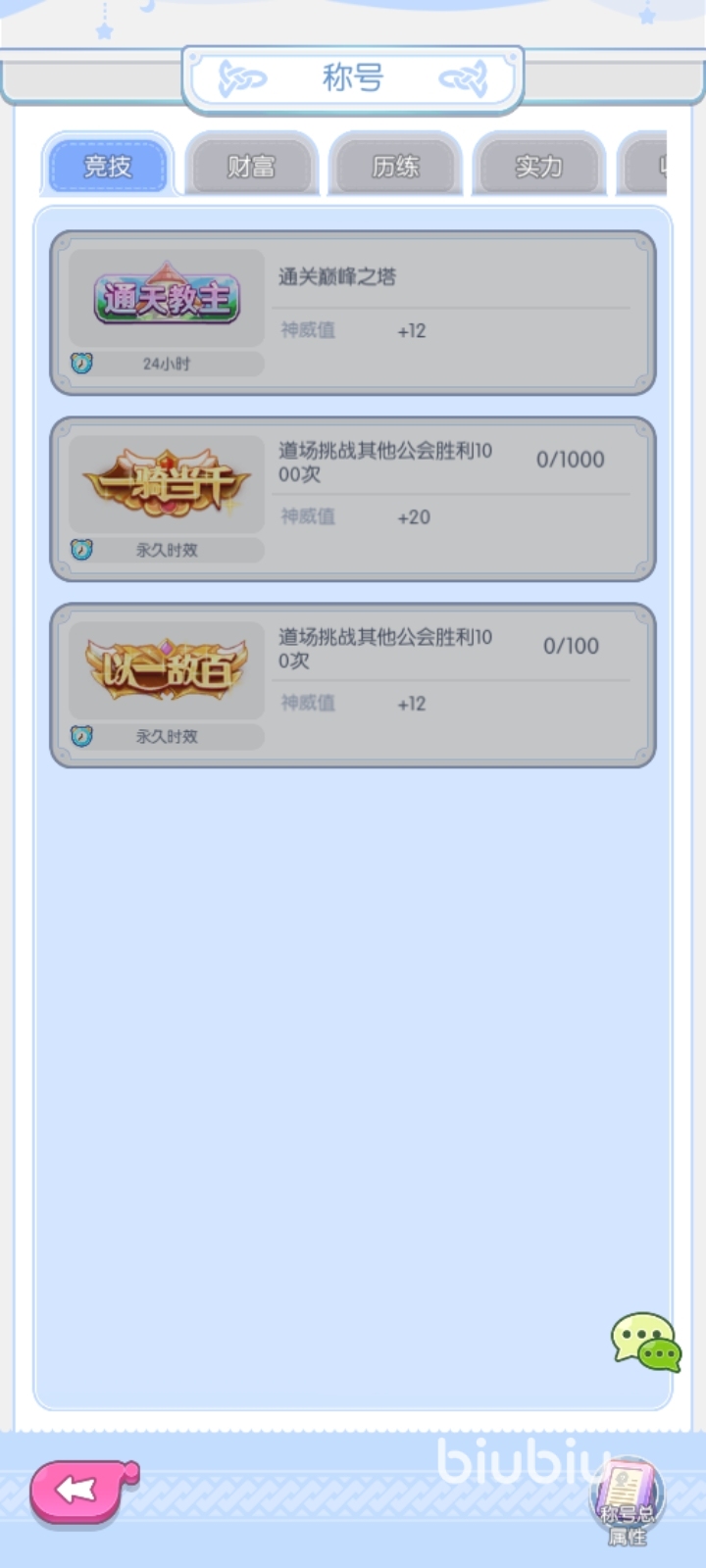Open the green chat bubble icon
Viewport: 706px width, 1568px height.
coord(645,1342)
